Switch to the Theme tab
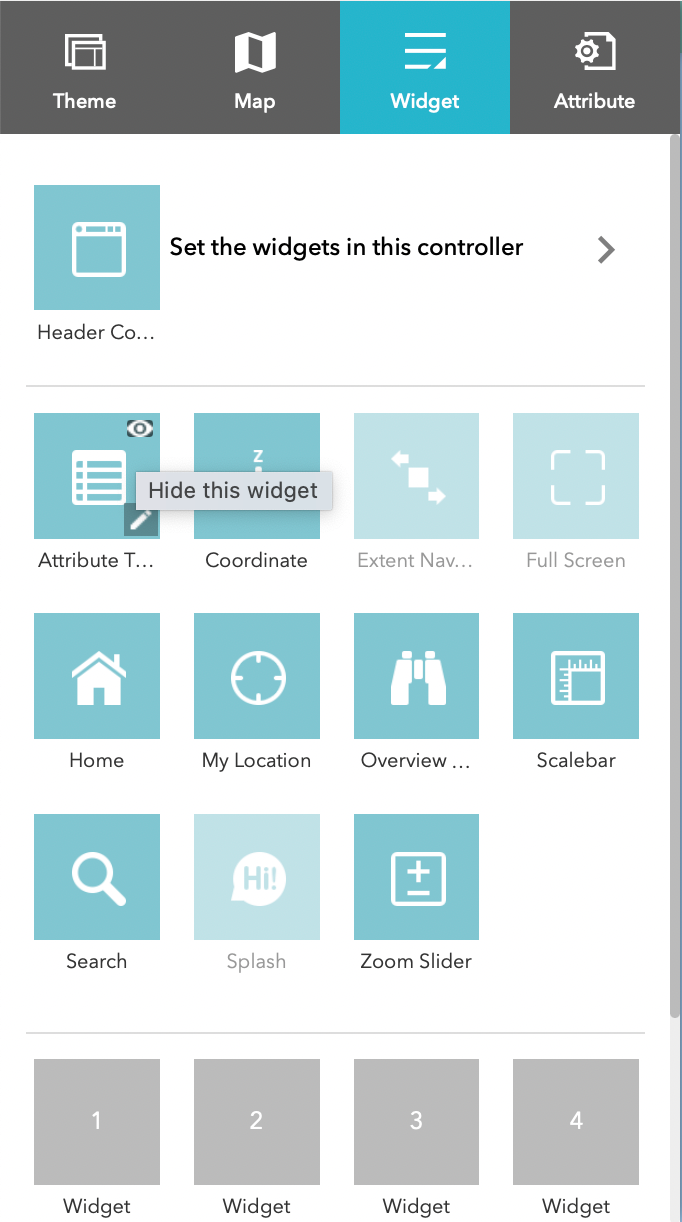The width and height of the screenshot is (682, 1222). tap(85, 67)
